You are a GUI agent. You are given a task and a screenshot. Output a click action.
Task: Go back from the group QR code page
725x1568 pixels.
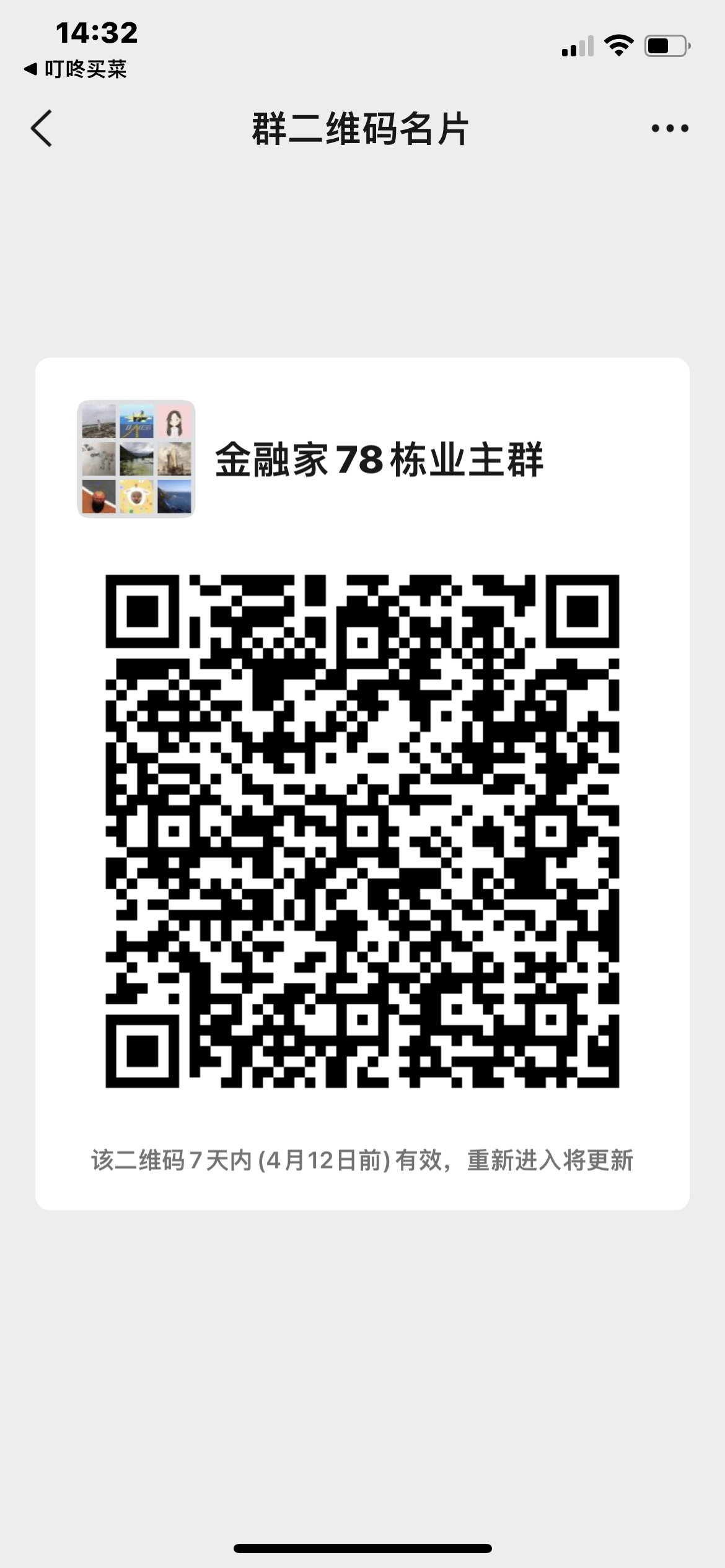[x=42, y=129]
